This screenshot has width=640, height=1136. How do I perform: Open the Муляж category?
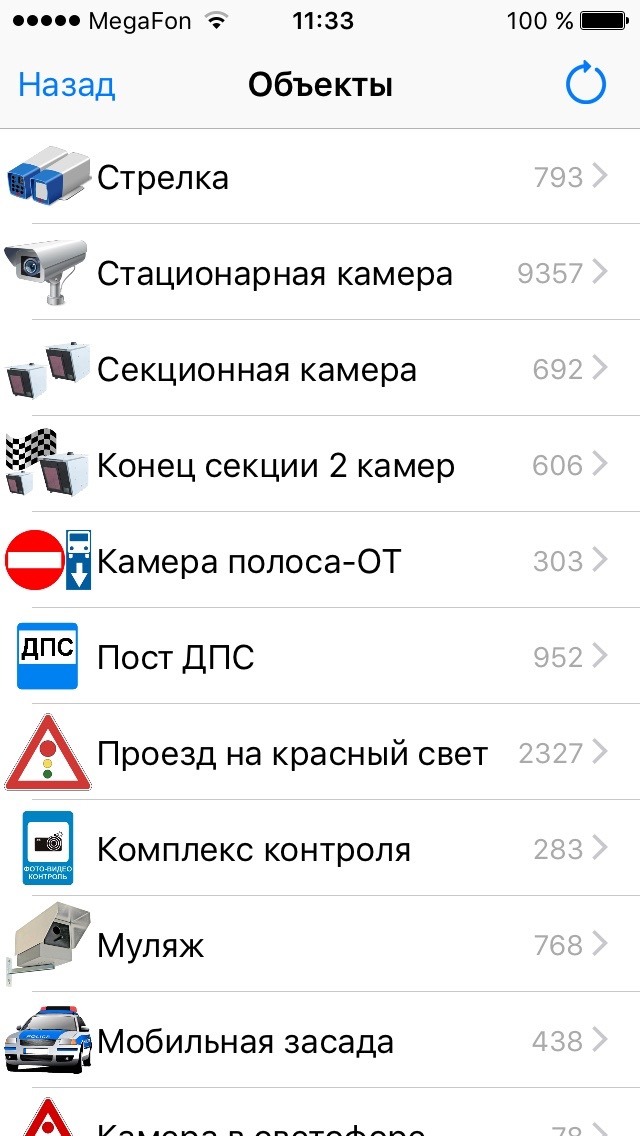pyautogui.click(x=320, y=945)
